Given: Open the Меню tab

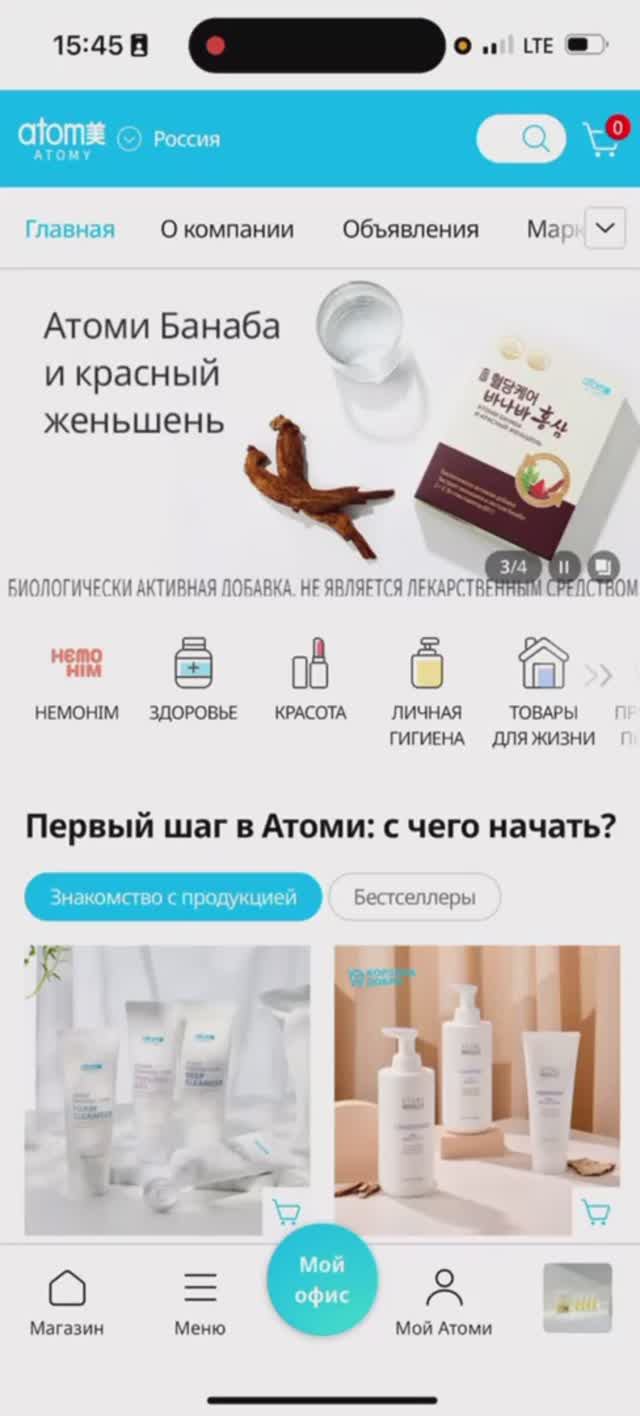Looking at the screenshot, I should pyautogui.click(x=200, y=1302).
